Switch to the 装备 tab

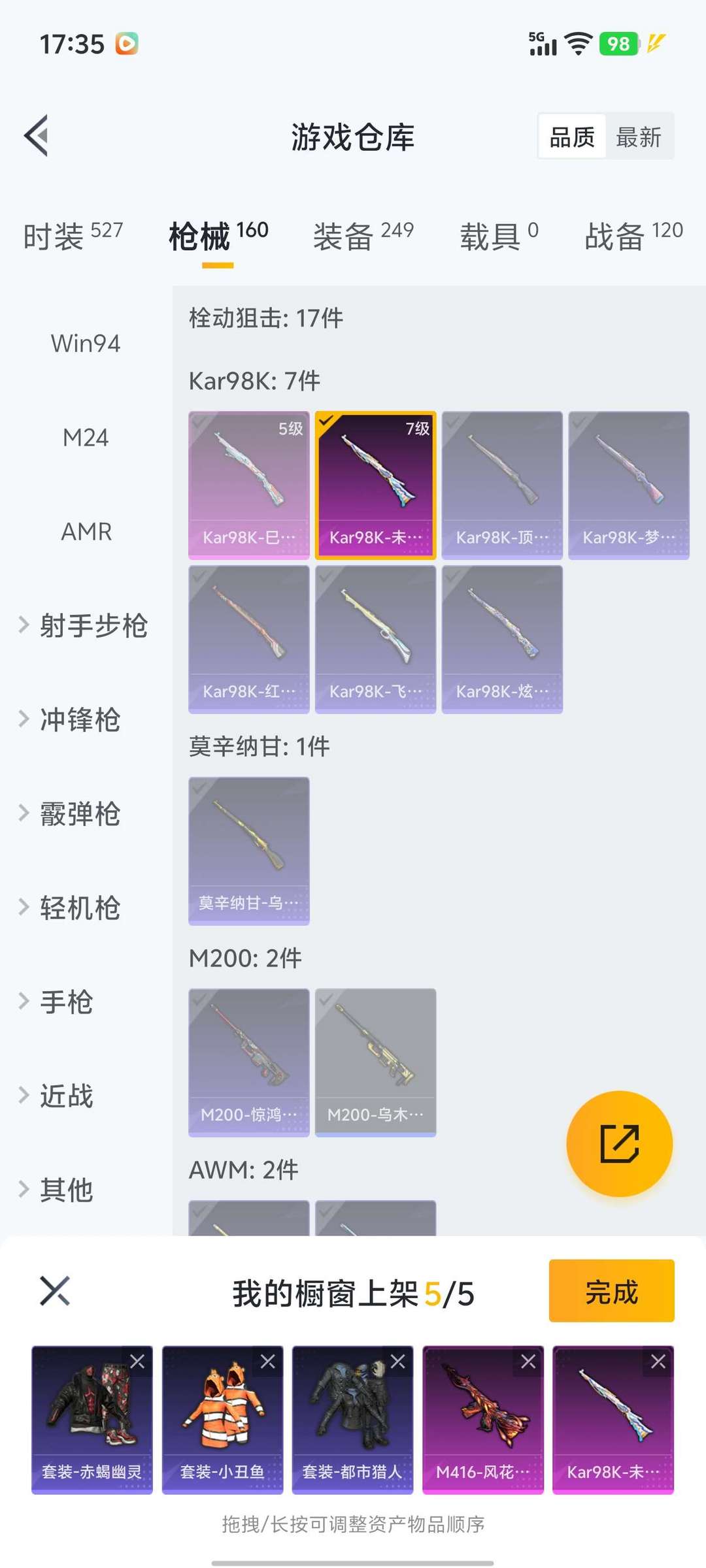click(x=363, y=235)
